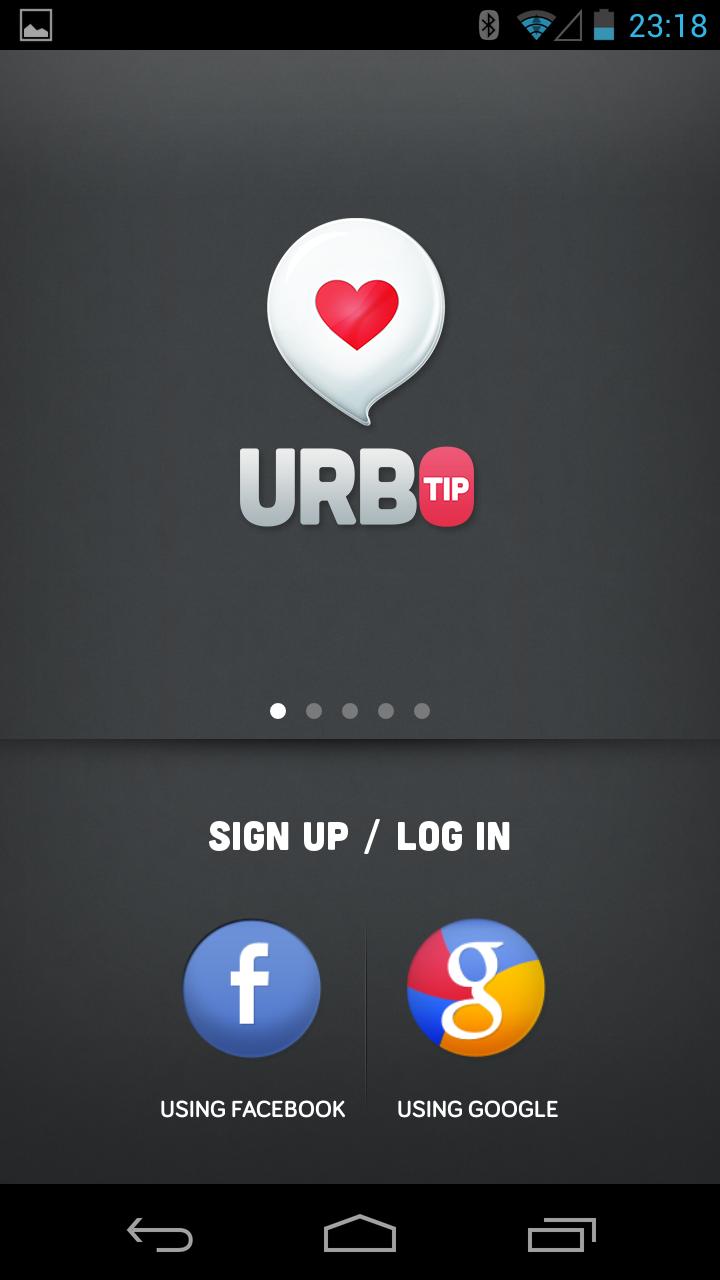Image resolution: width=720 pixels, height=1280 pixels.
Task: Log in using Google
Action: point(476,988)
